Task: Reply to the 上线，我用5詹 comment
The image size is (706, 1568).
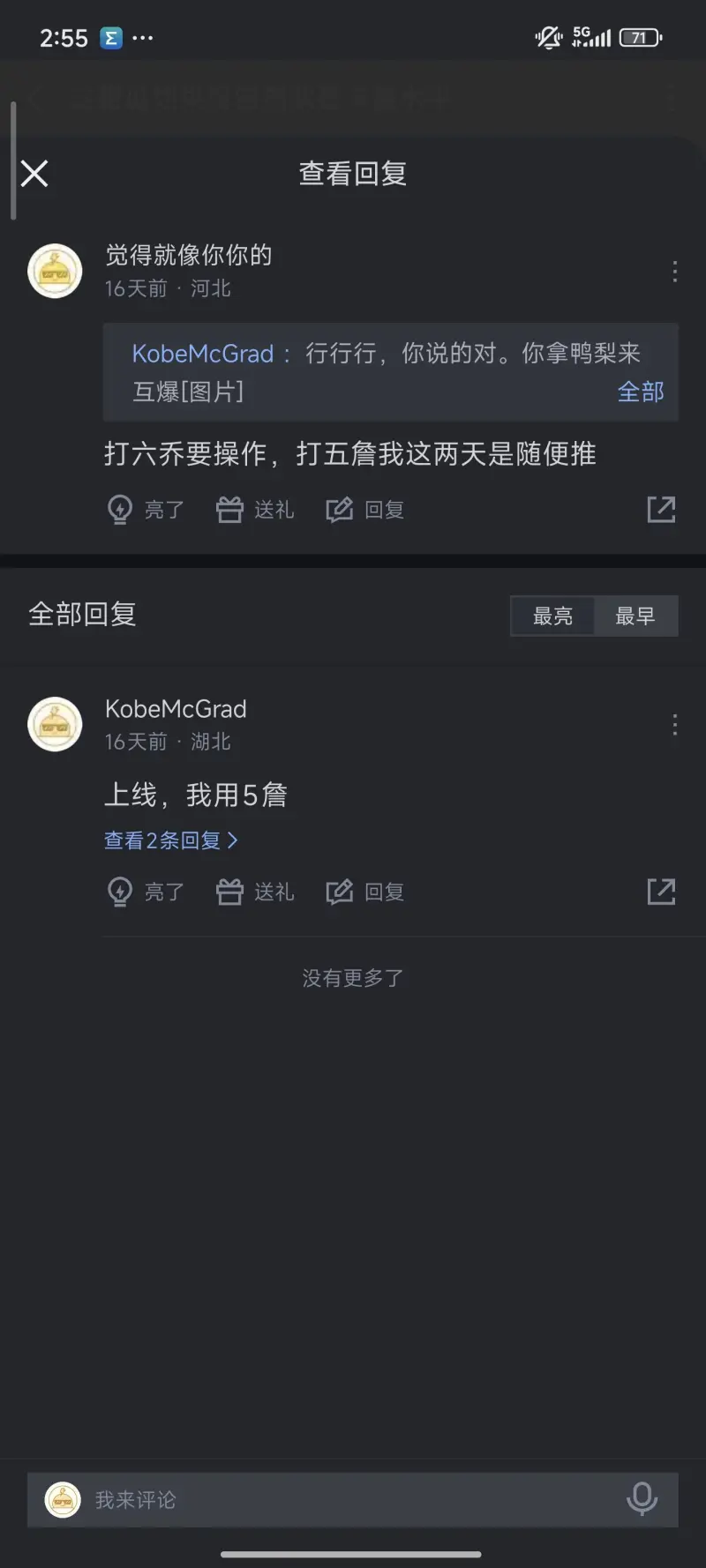Action: pos(365,892)
